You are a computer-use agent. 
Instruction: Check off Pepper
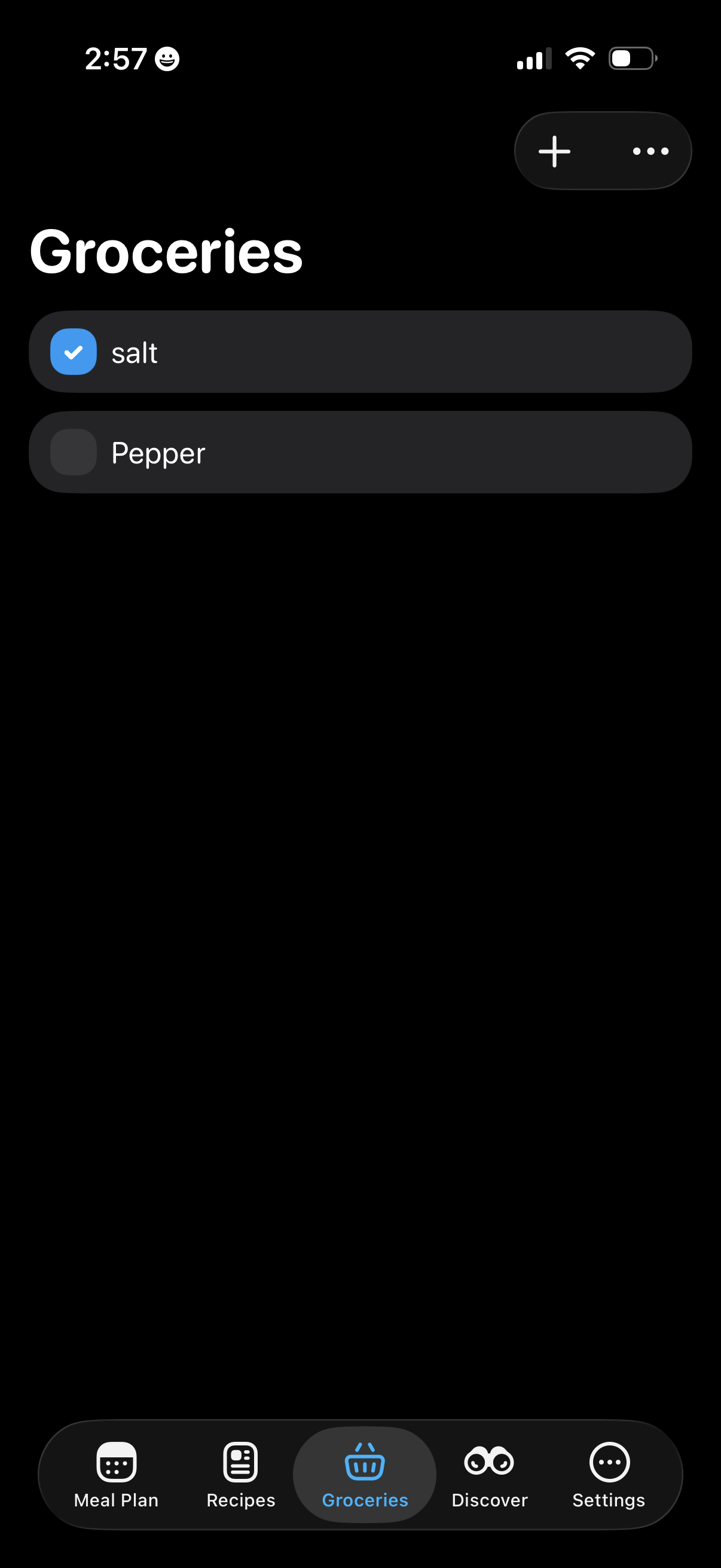click(x=74, y=452)
